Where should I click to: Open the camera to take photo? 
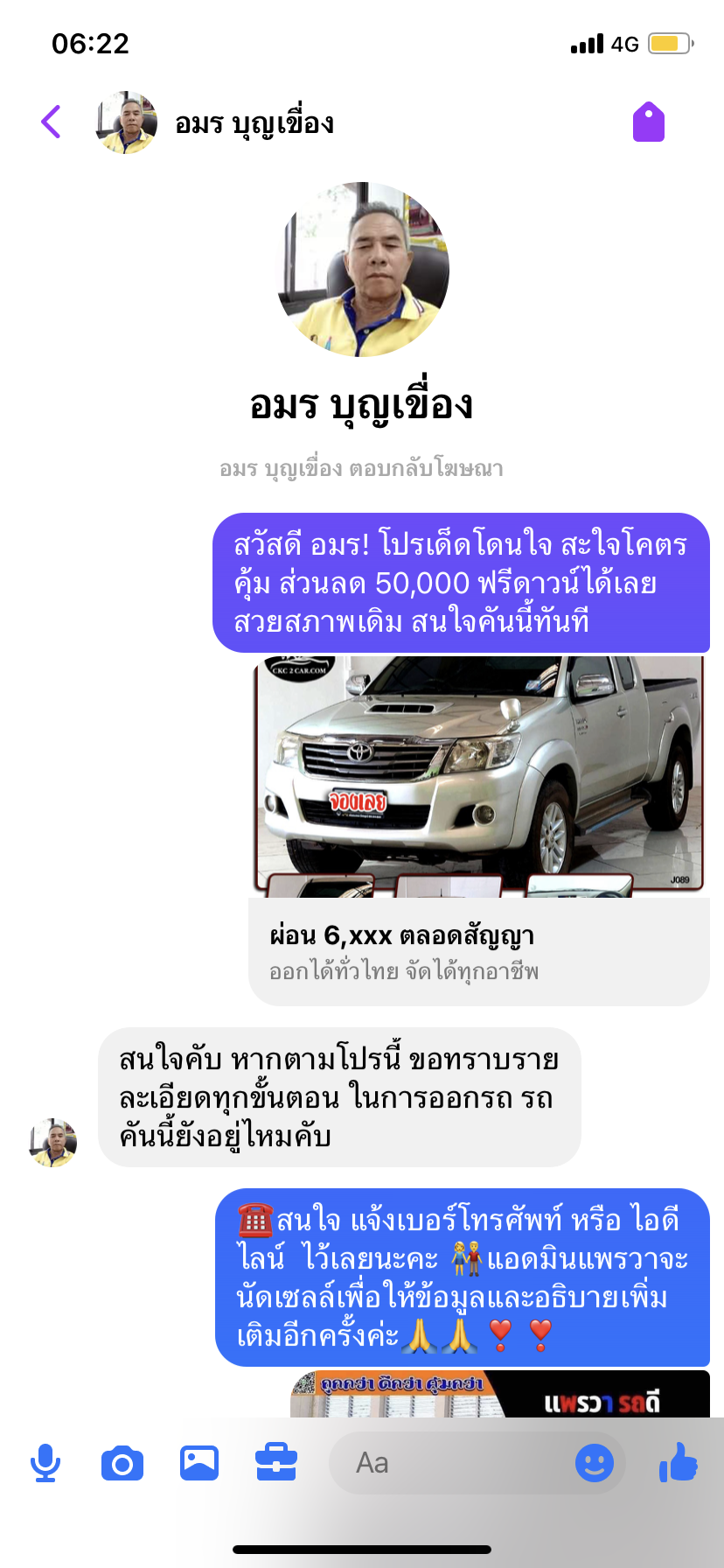tap(122, 1463)
